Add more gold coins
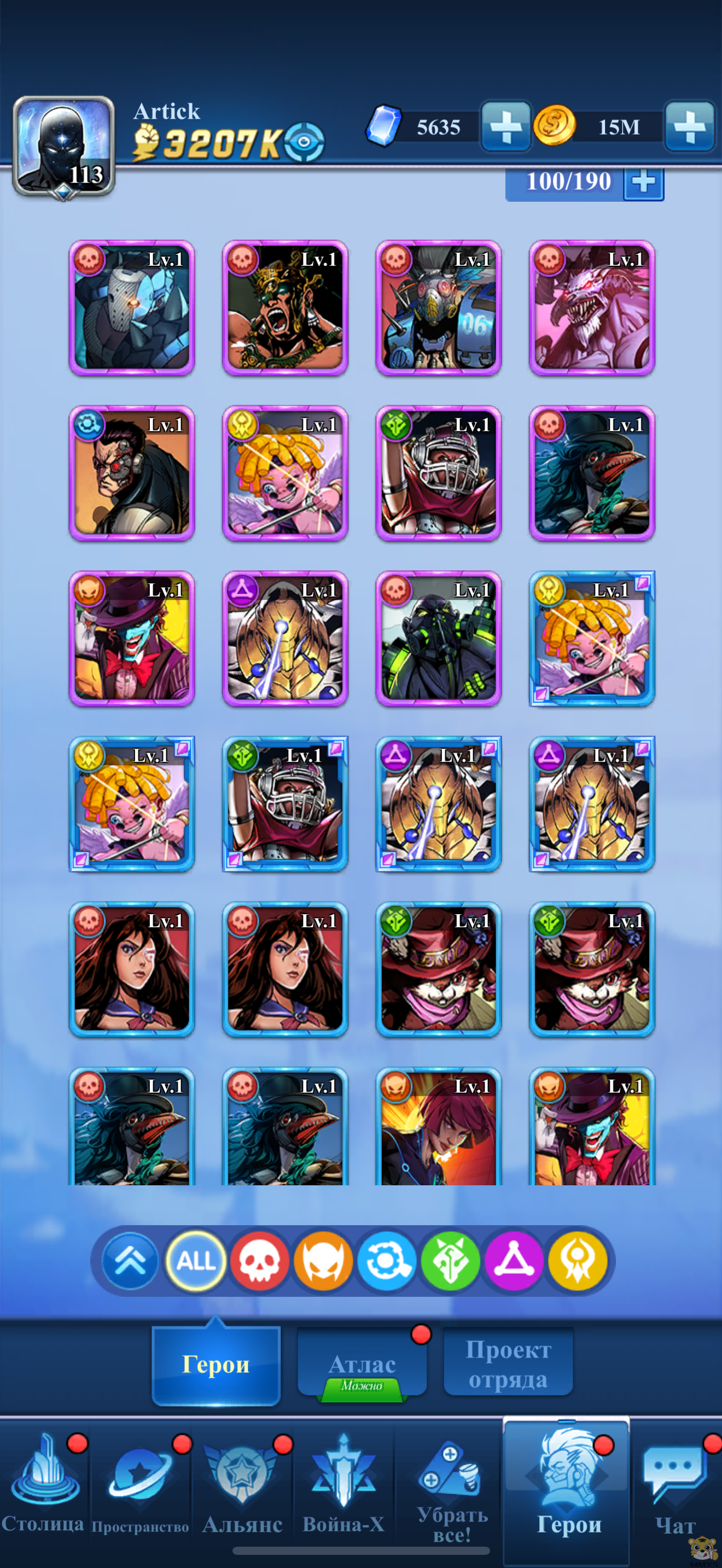The width and height of the screenshot is (722, 1568). coord(689,127)
